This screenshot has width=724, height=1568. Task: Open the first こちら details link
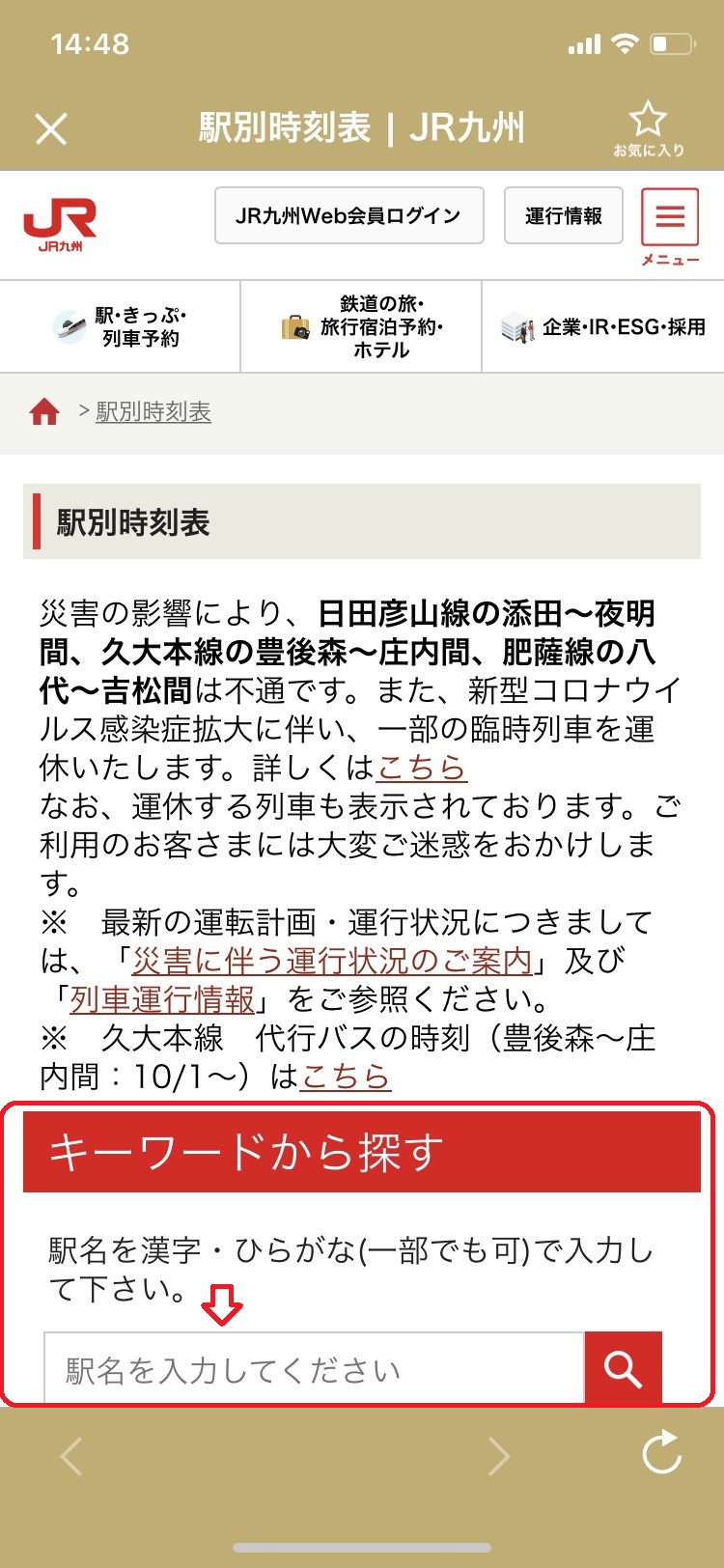pyautogui.click(x=422, y=768)
